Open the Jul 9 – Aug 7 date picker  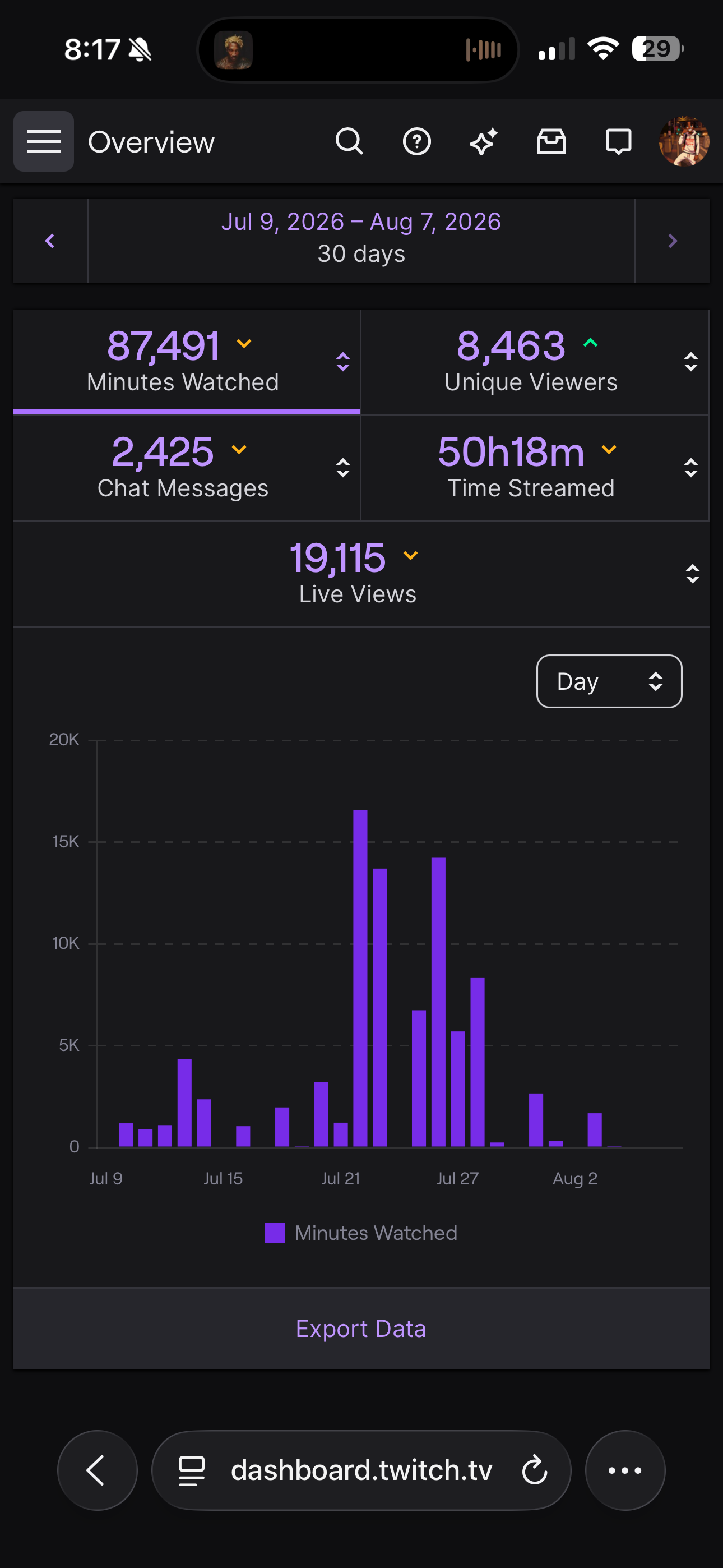361,238
